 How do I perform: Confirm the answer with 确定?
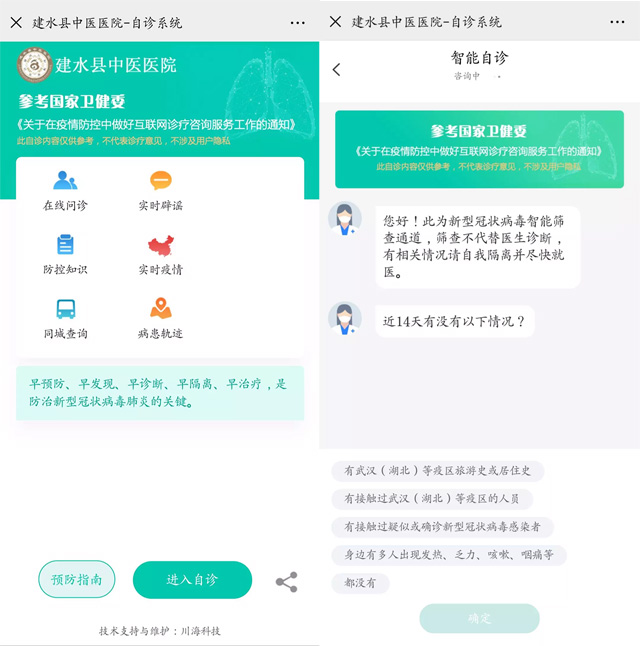(479, 618)
